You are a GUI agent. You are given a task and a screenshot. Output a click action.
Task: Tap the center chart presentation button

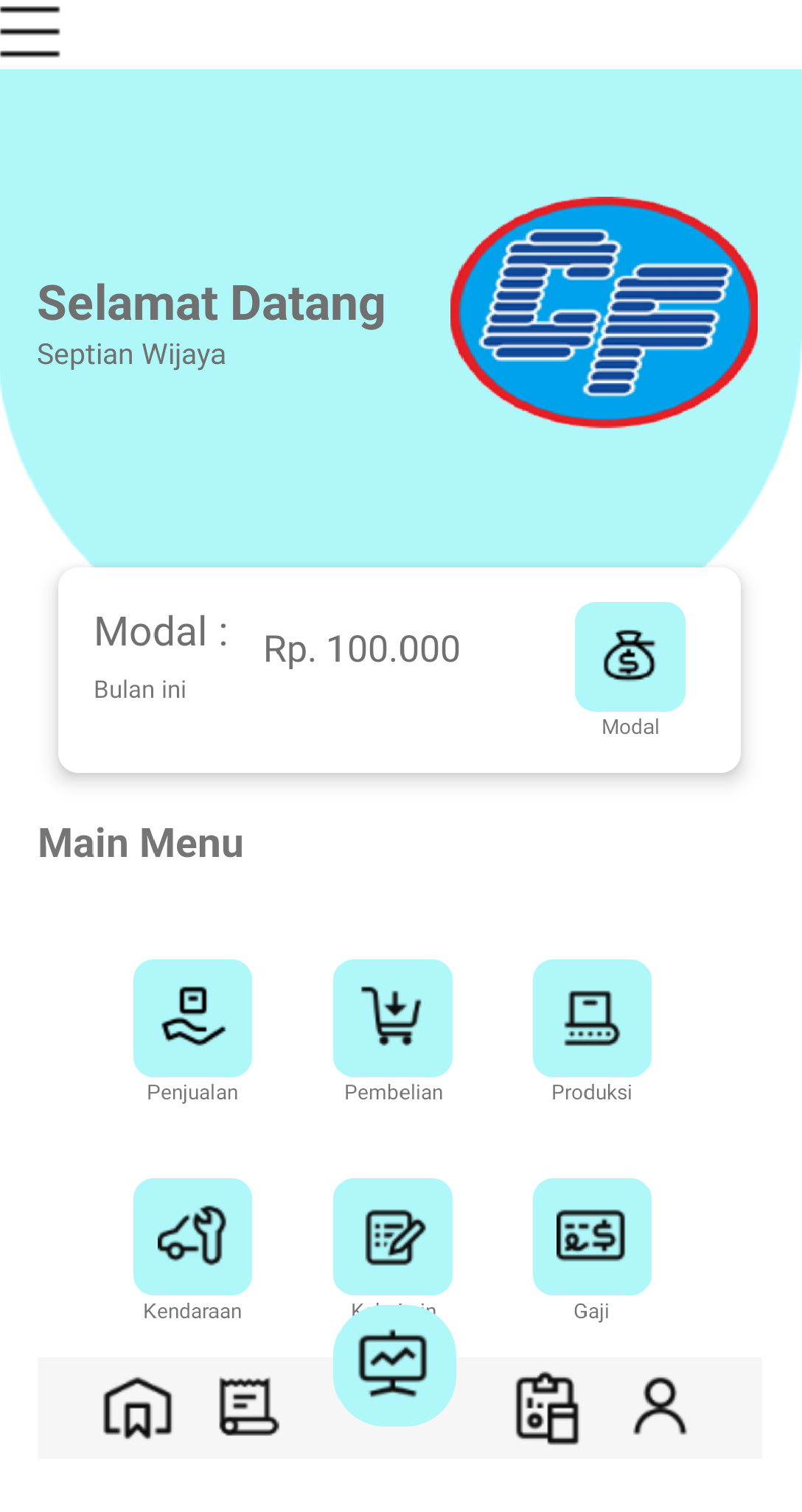[x=394, y=1364]
